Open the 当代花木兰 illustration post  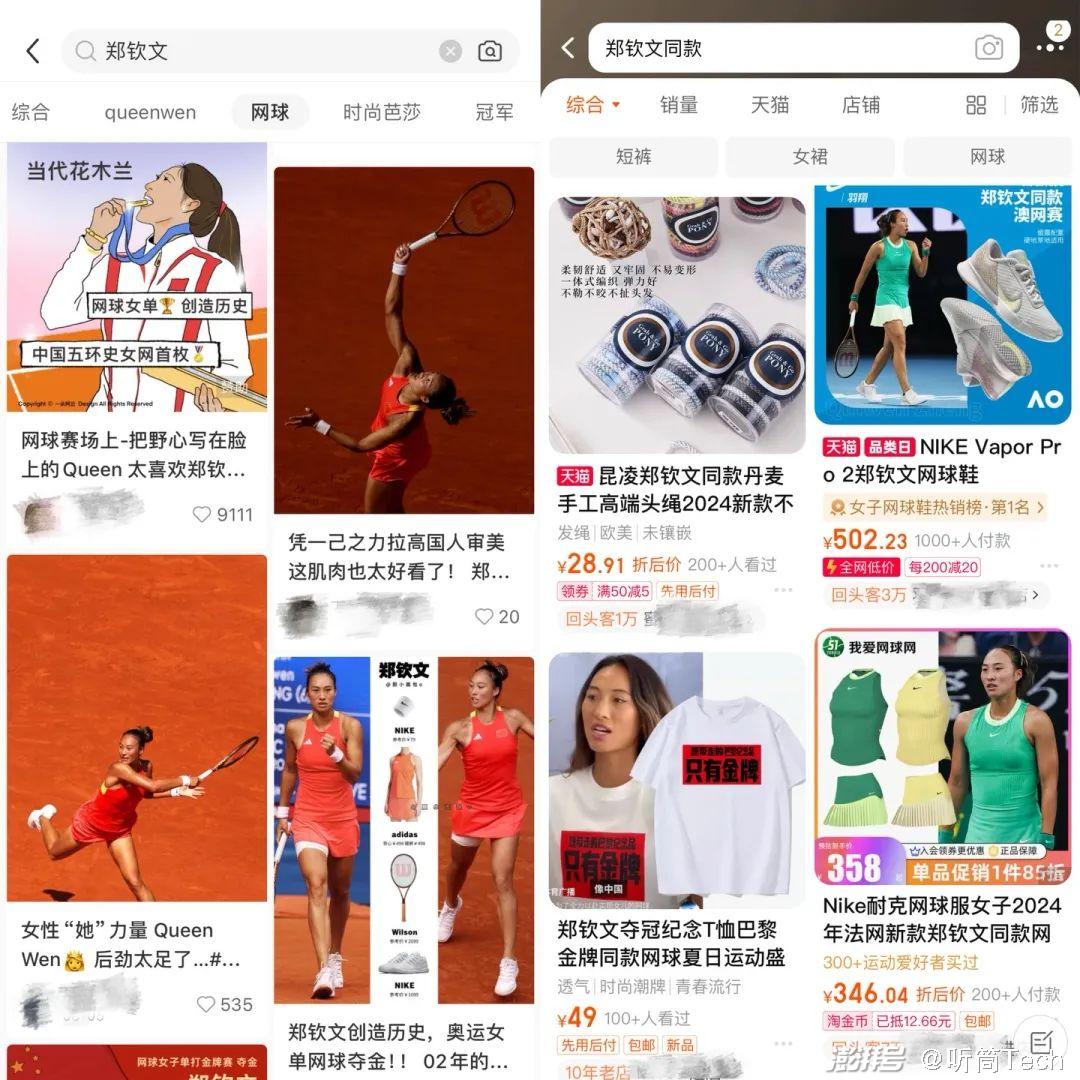[137, 278]
